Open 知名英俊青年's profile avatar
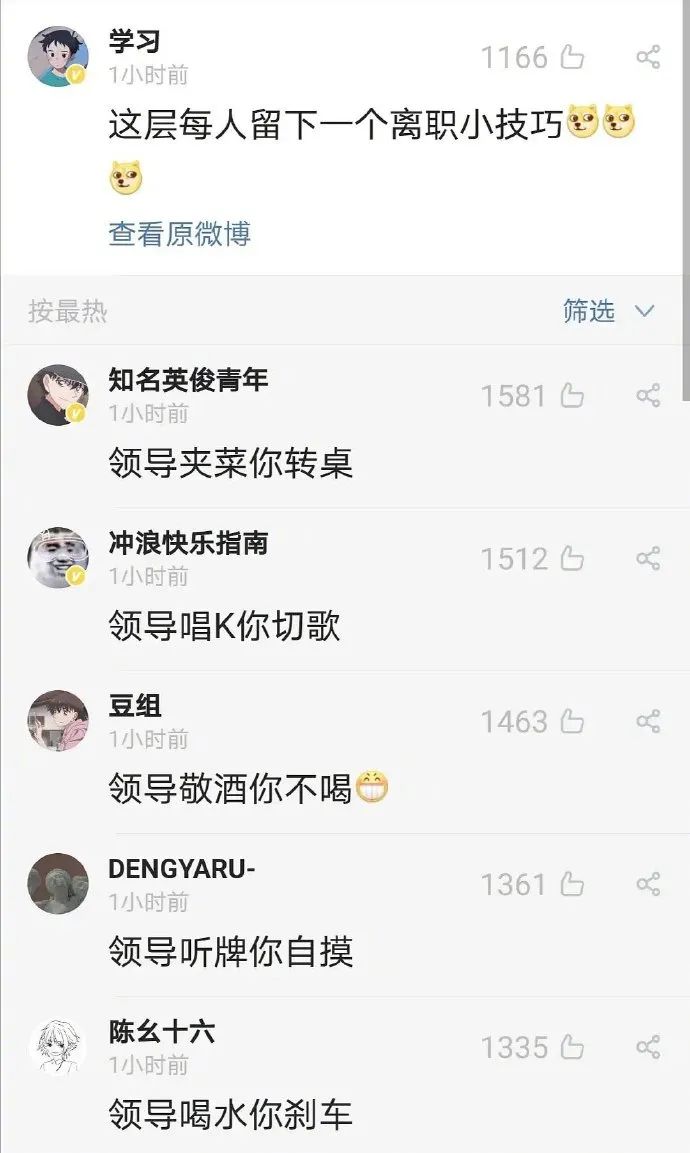The image size is (690, 1153). pos(58,395)
